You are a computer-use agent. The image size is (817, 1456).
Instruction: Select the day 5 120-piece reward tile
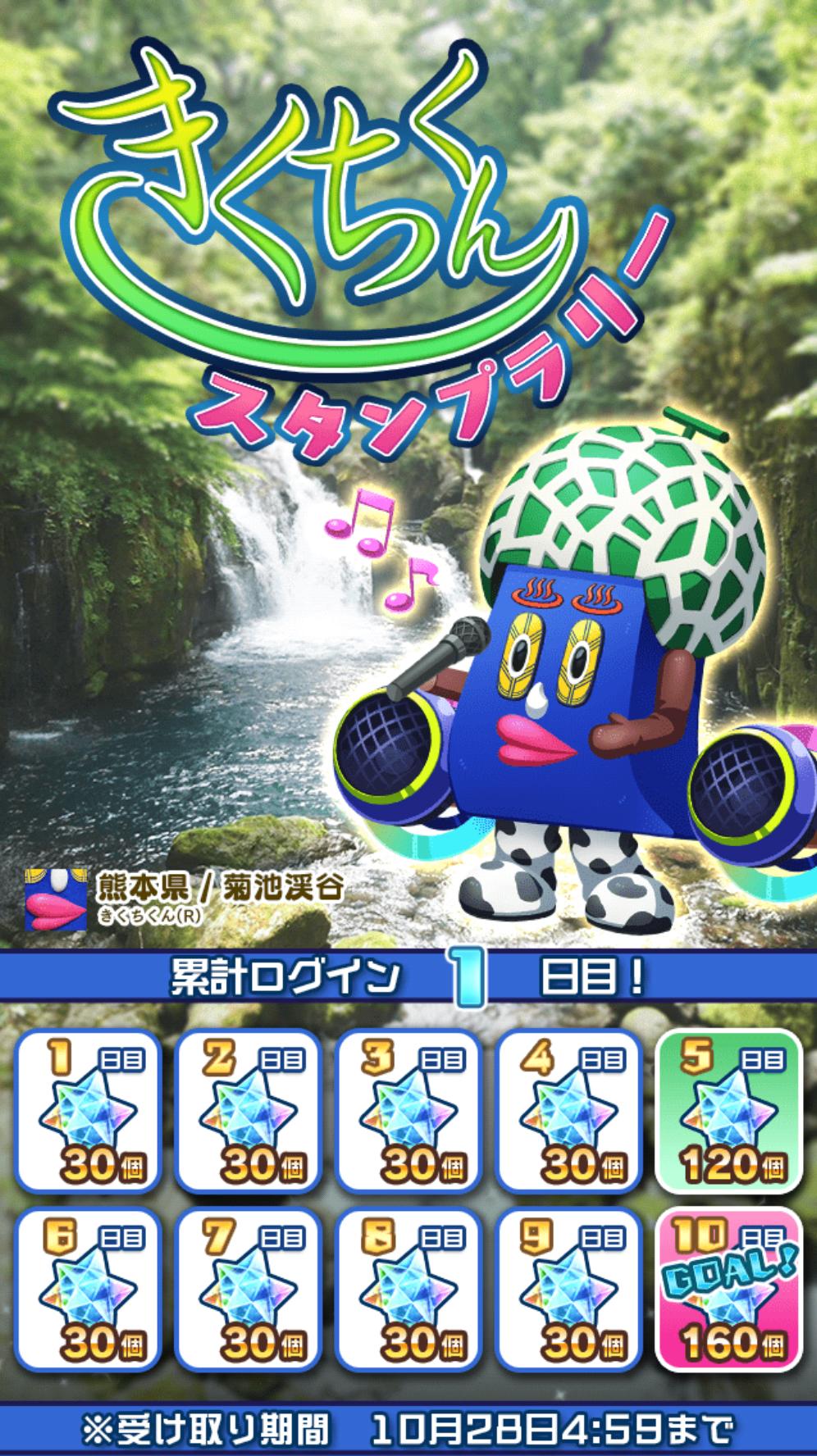pos(728,1112)
